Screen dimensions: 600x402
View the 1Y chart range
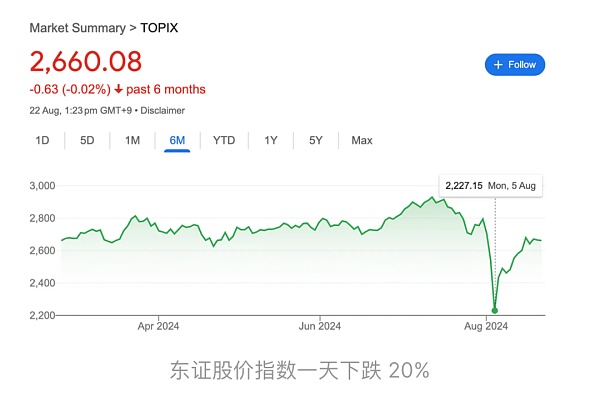[x=271, y=140]
